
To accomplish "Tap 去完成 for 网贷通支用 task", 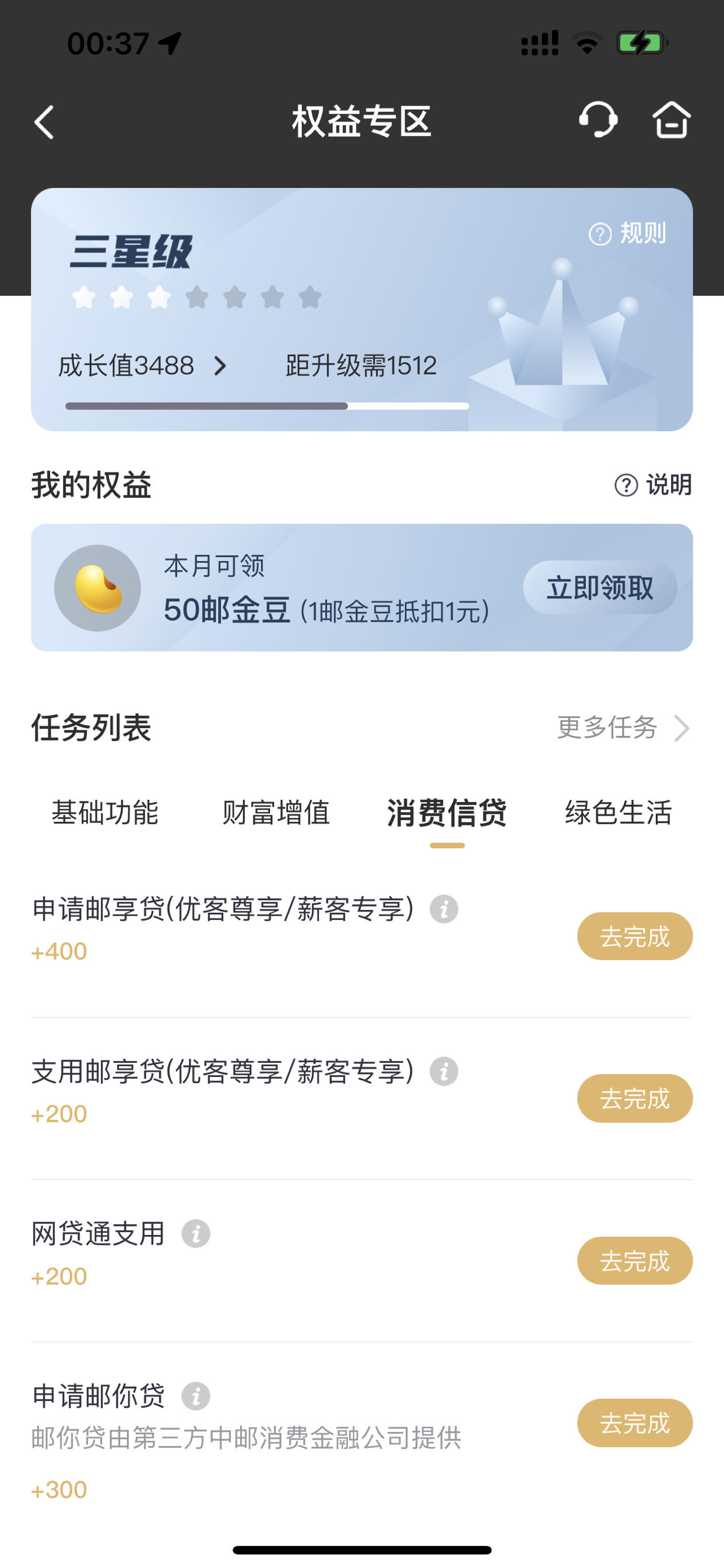I will (635, 1261).
